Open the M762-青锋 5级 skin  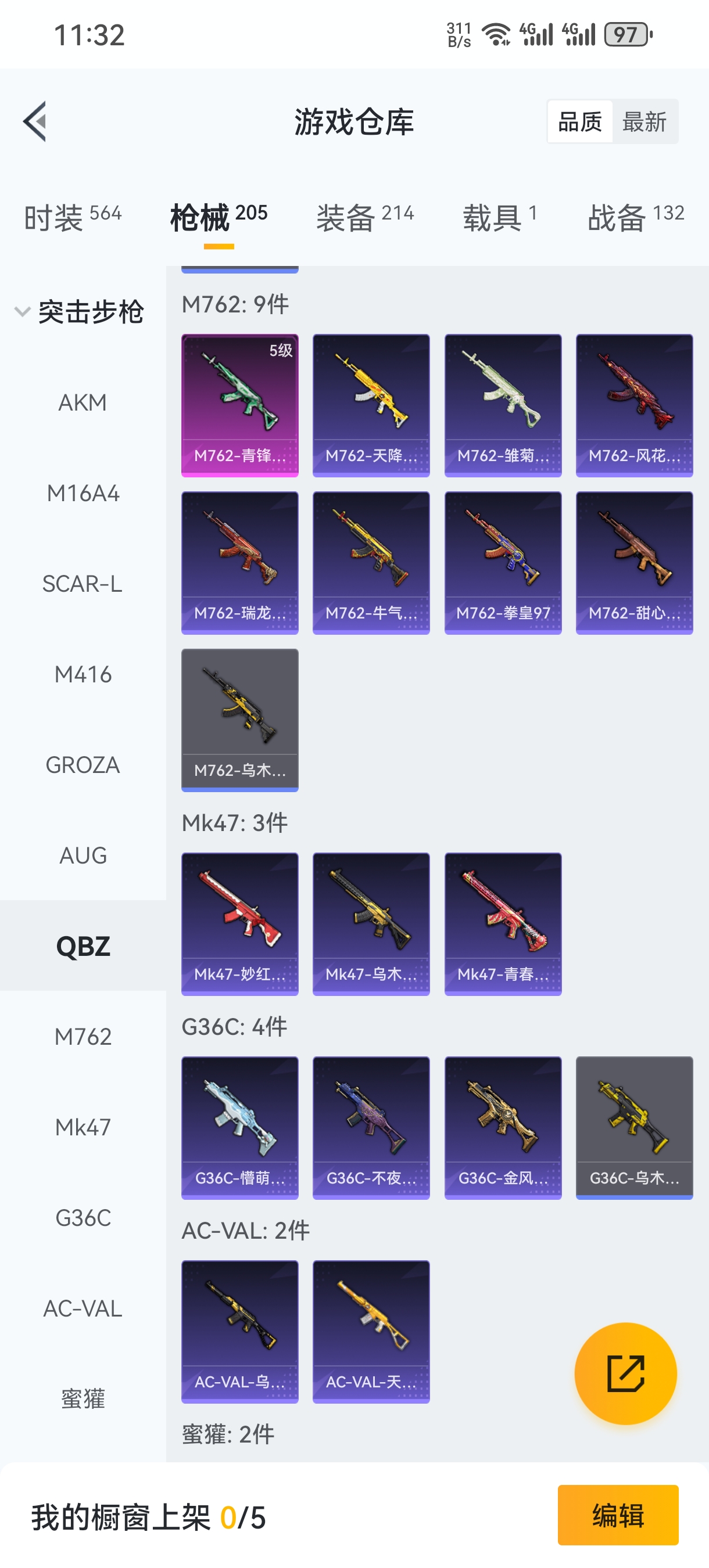(x=239, y=405)
